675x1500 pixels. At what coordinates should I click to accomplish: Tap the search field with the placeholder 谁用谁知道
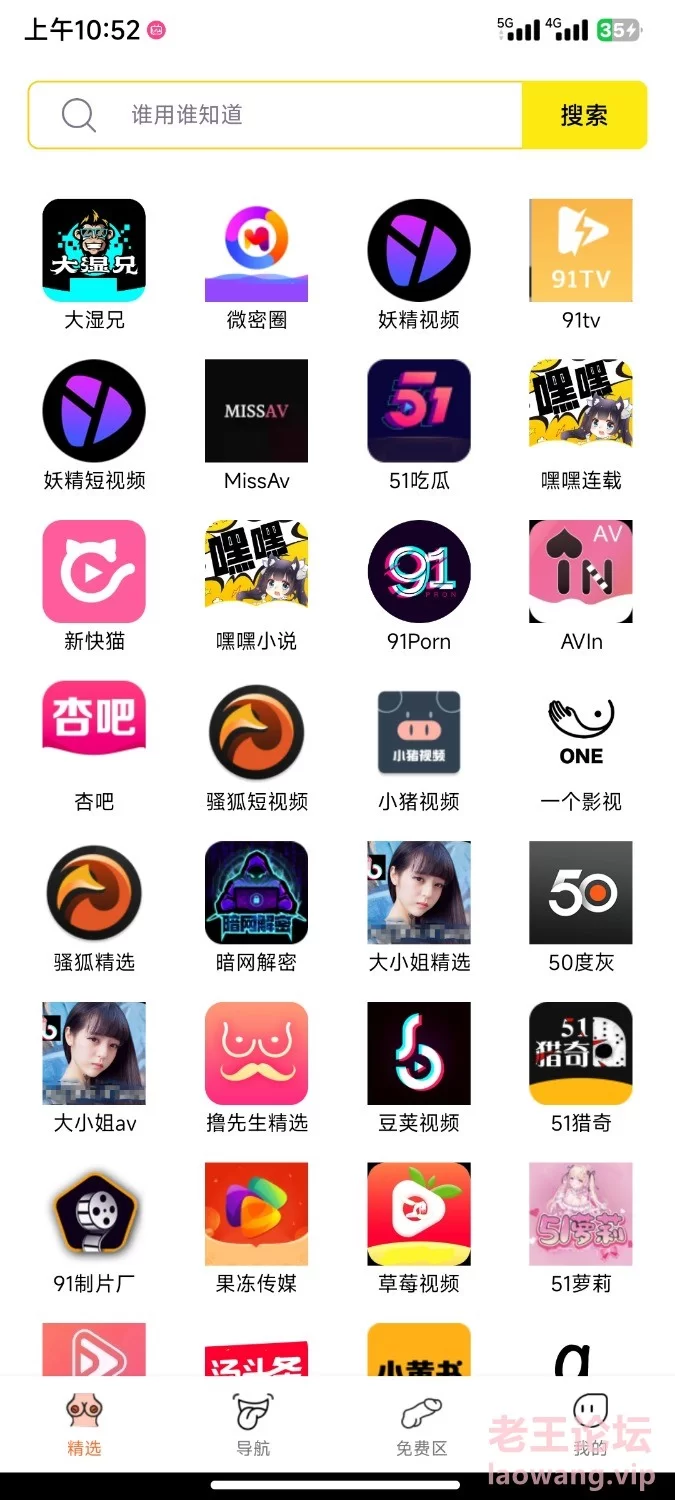pyautogui.click(x=276, y=115)
